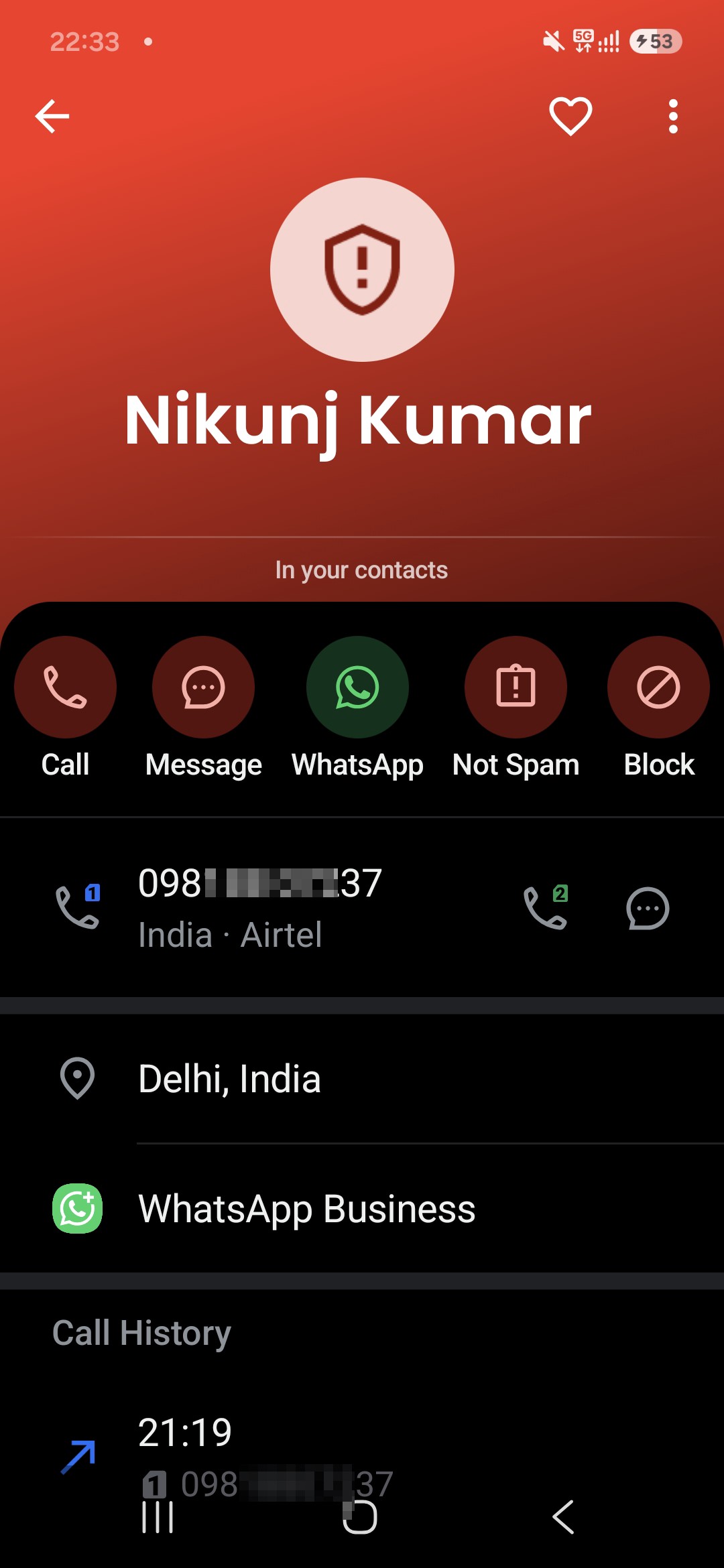The height and width of the screenshot is (1568, 724).
Task: Open WhatsApp Business row
Action: pyautogui.click(x=362, y=1209)
